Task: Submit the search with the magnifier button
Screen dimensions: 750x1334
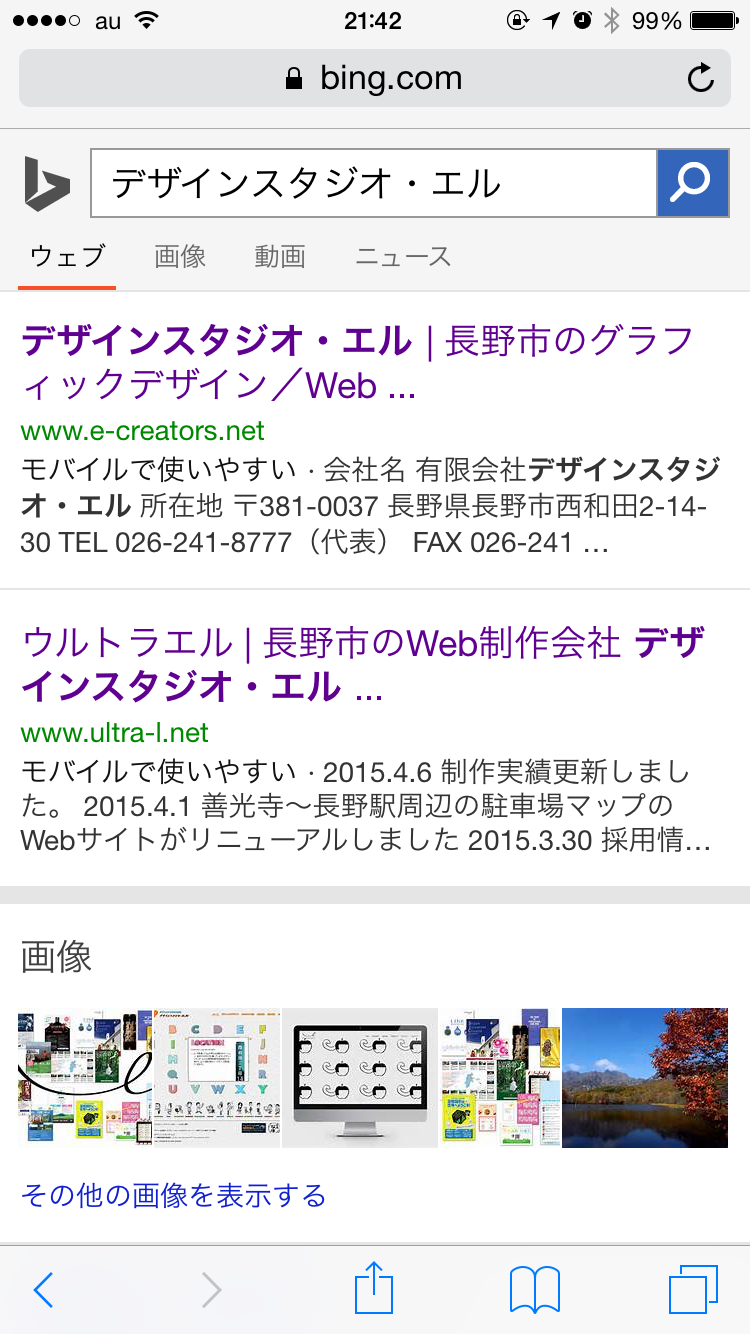Action: [692, 183]
